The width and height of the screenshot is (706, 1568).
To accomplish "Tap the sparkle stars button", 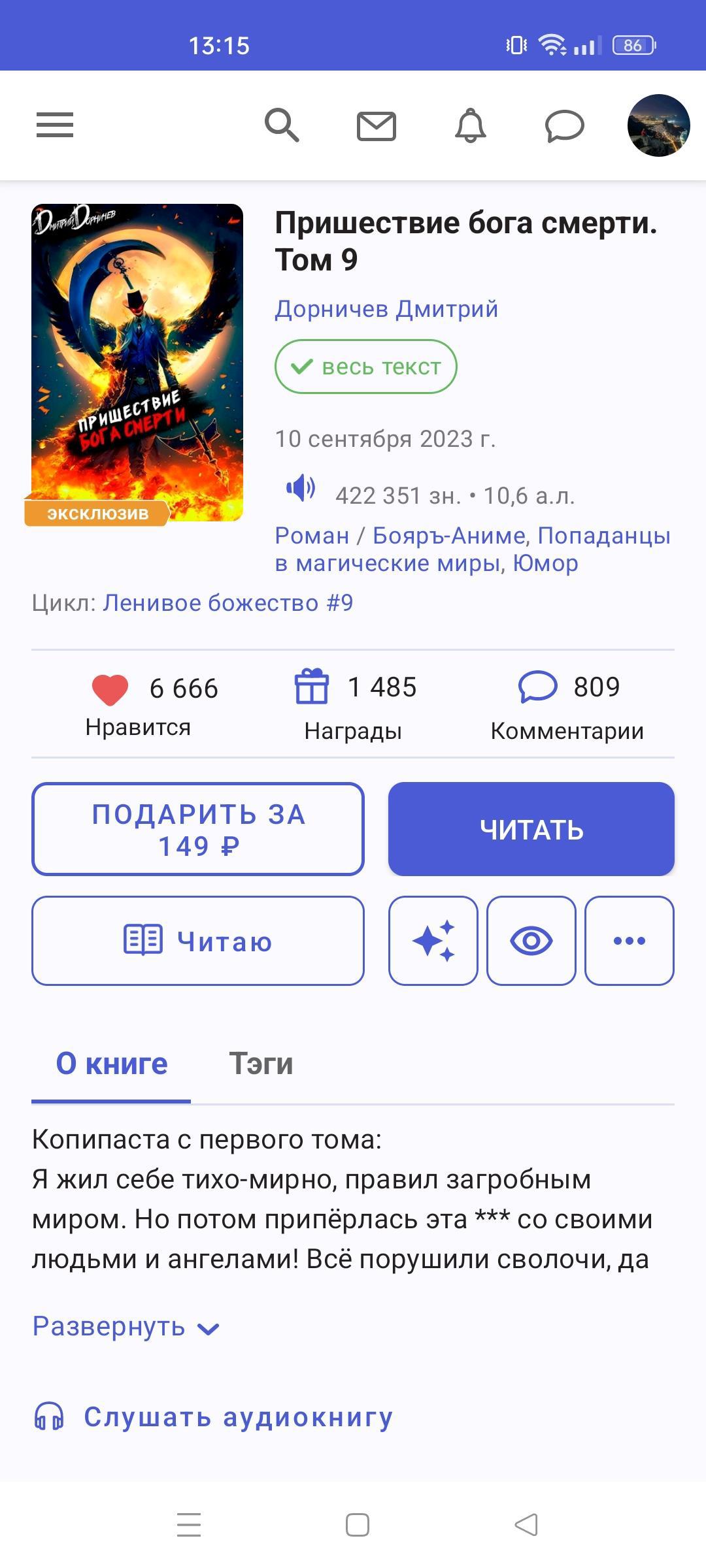I will pos(433,941).
